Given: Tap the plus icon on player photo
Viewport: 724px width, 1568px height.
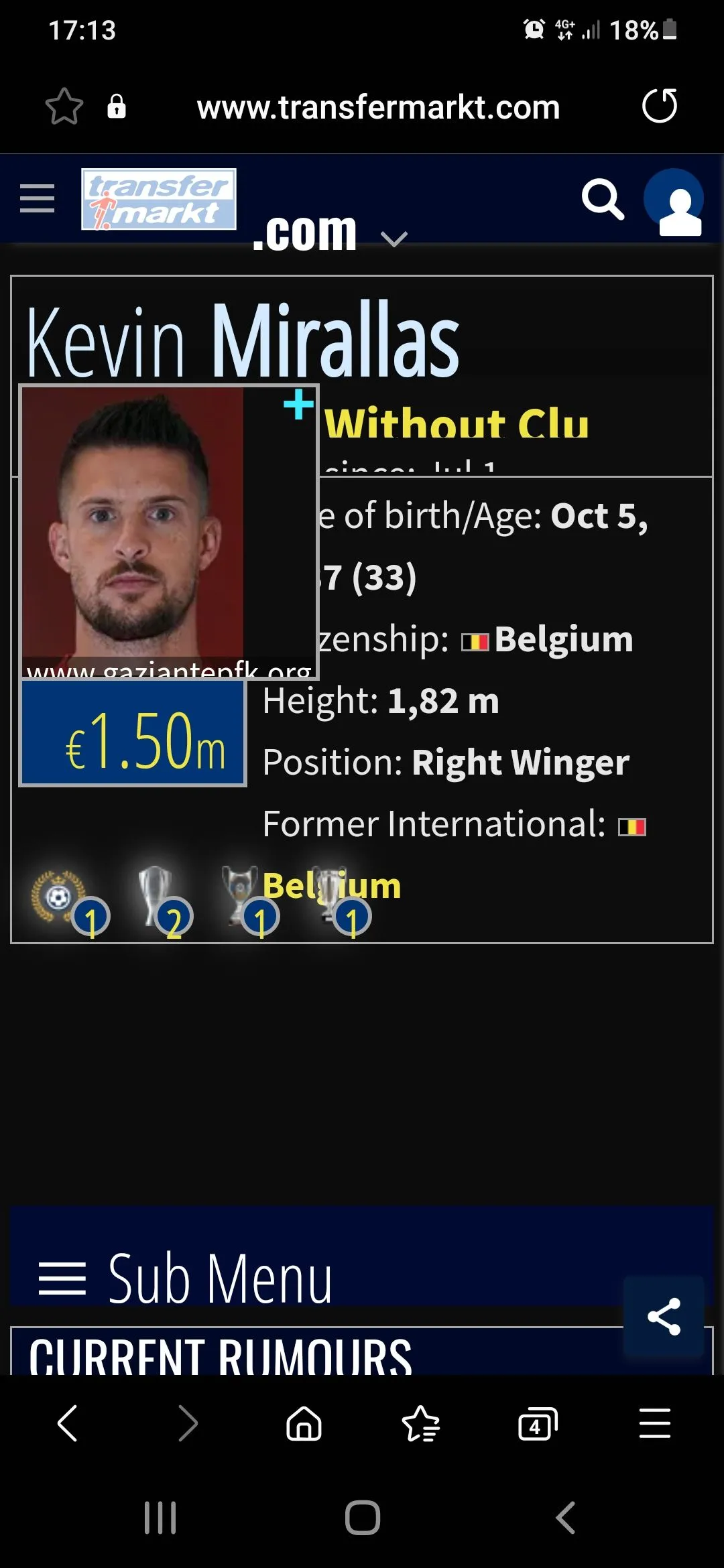Looking at the screenshot, I should tap(298, 405).
